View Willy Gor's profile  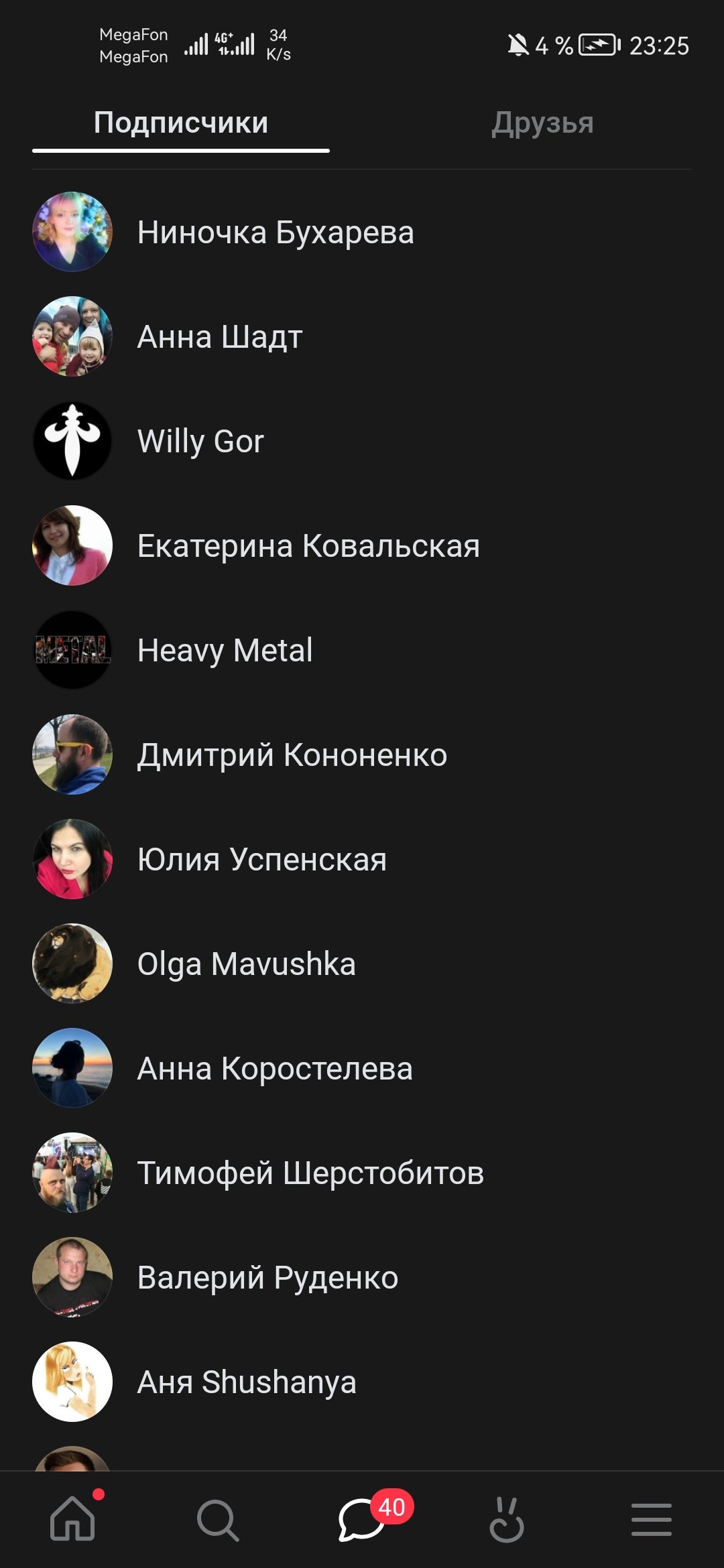200,442
